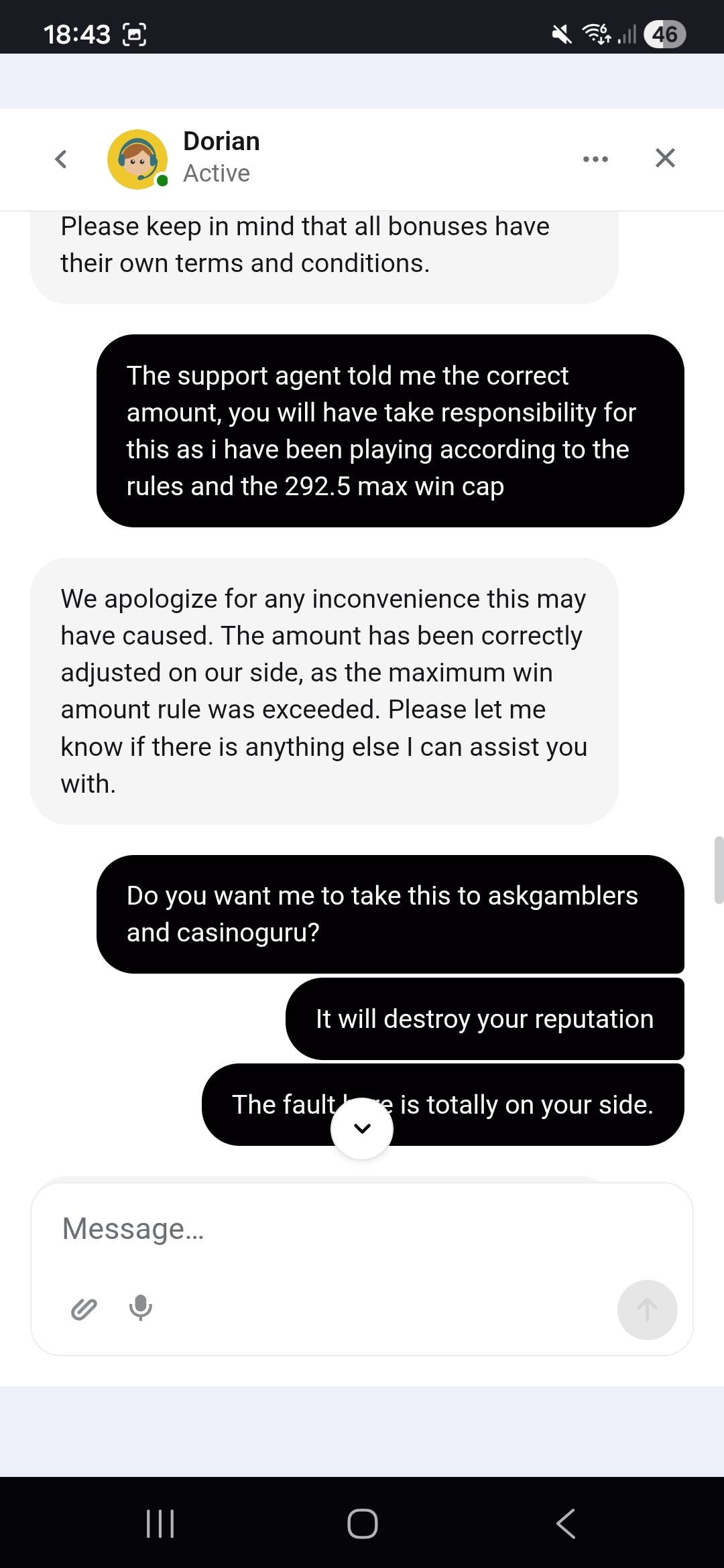Go to the system home screen

pos(362,1523)
